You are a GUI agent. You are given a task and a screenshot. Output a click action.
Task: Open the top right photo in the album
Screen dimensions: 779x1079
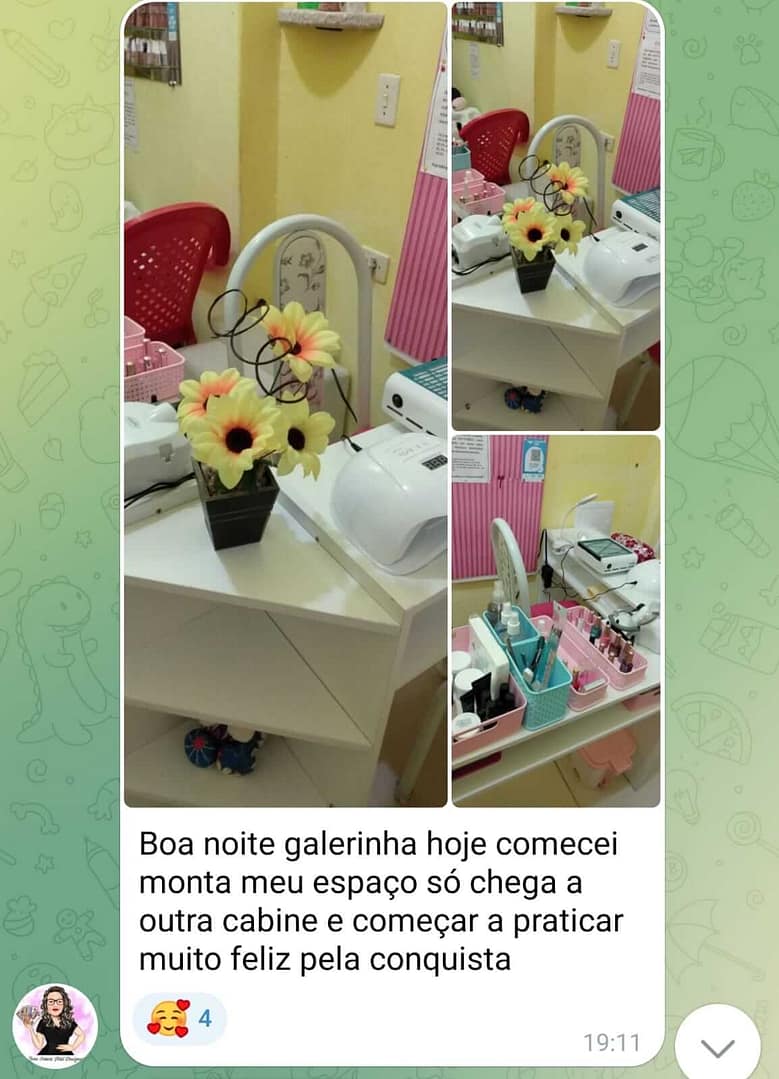click(x=556, y=216)
